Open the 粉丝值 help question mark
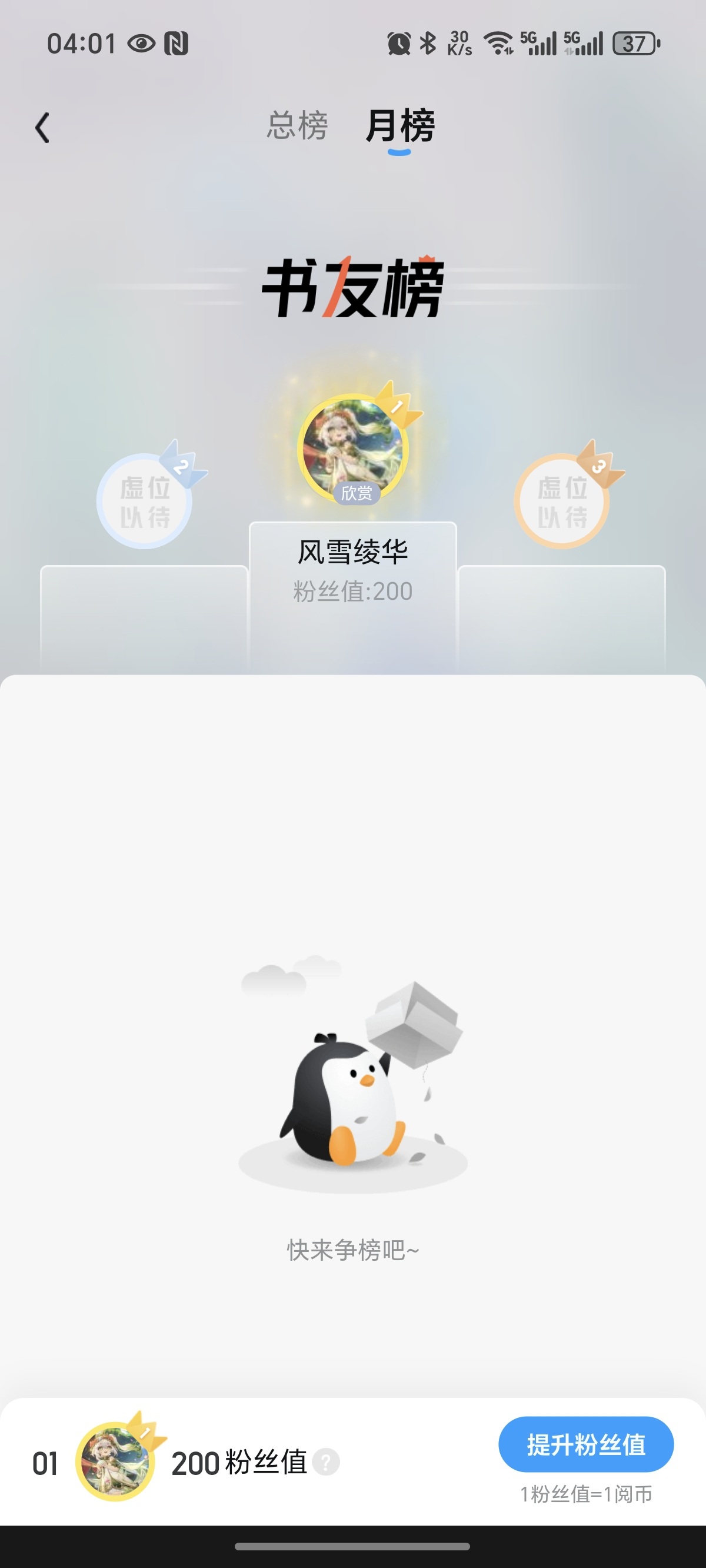Viewport: 706px width, 1568px height. (326, 1462)
